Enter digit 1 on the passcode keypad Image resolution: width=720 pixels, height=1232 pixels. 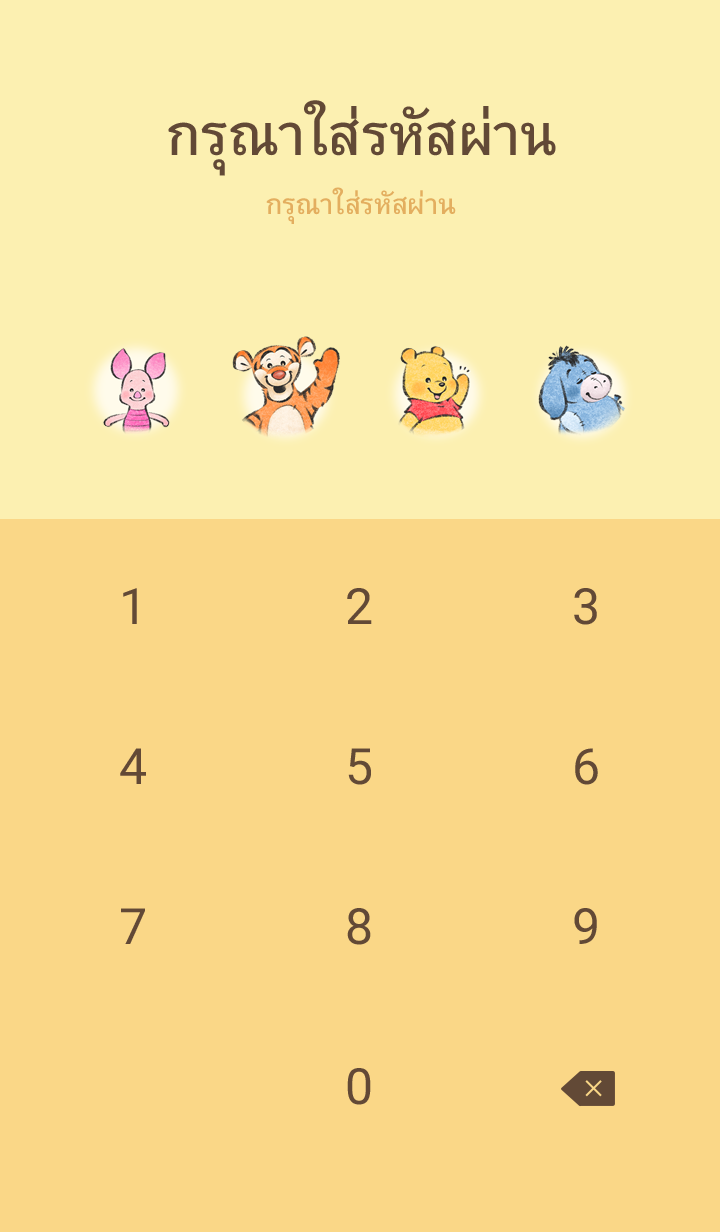coord(132,607)
